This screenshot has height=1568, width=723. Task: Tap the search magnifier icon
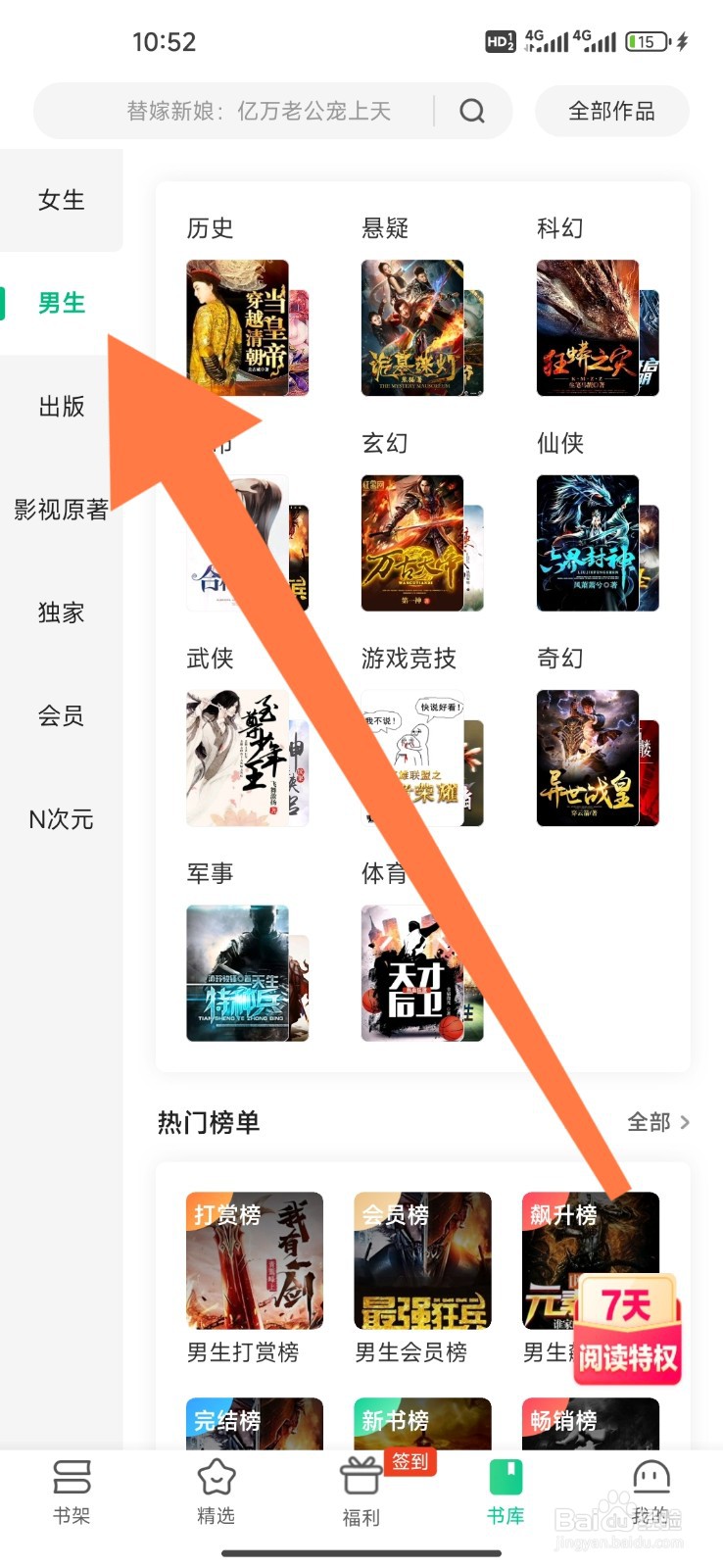coord(474,111)
